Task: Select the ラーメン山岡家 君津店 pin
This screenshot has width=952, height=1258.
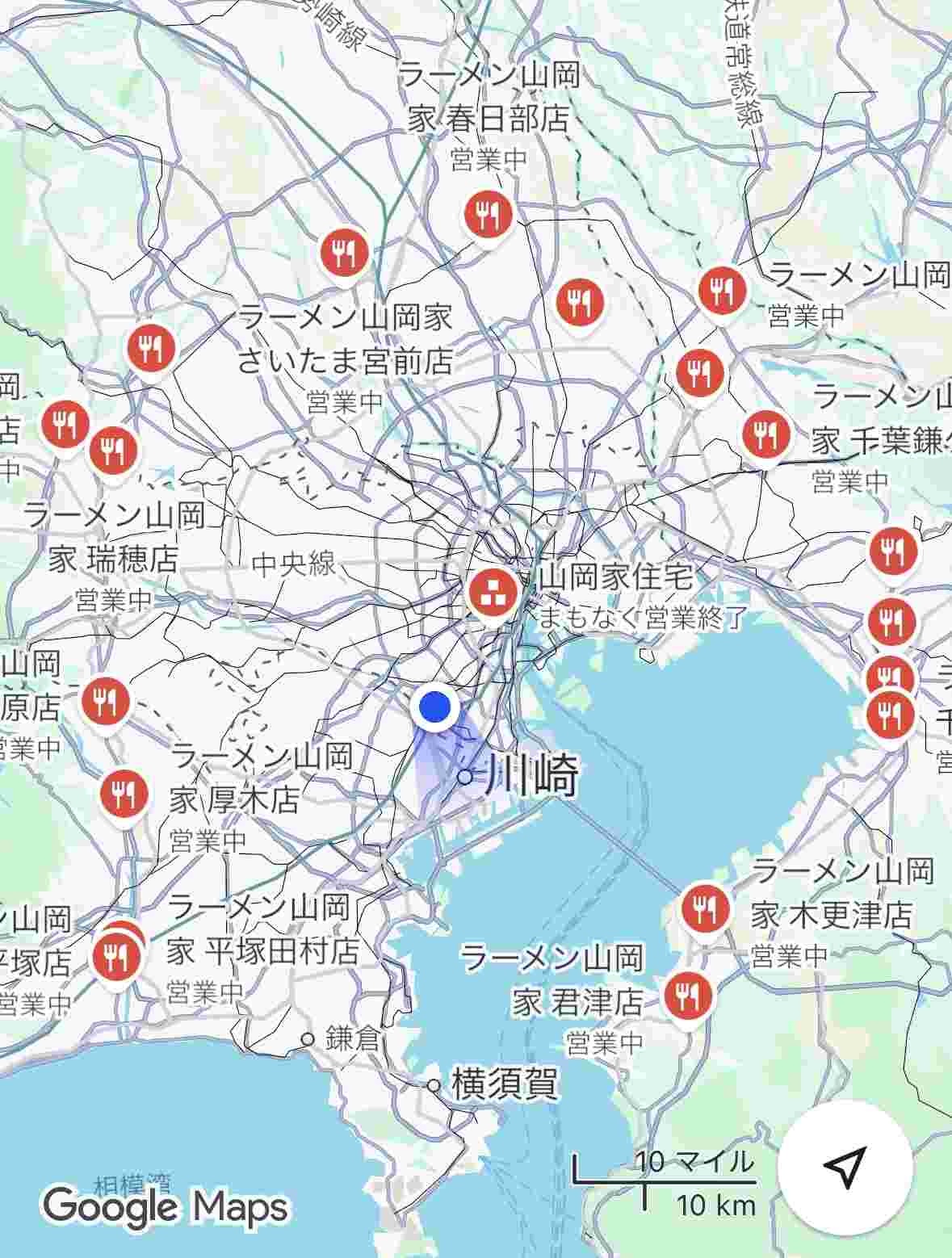Action: (x=687, y=994)
